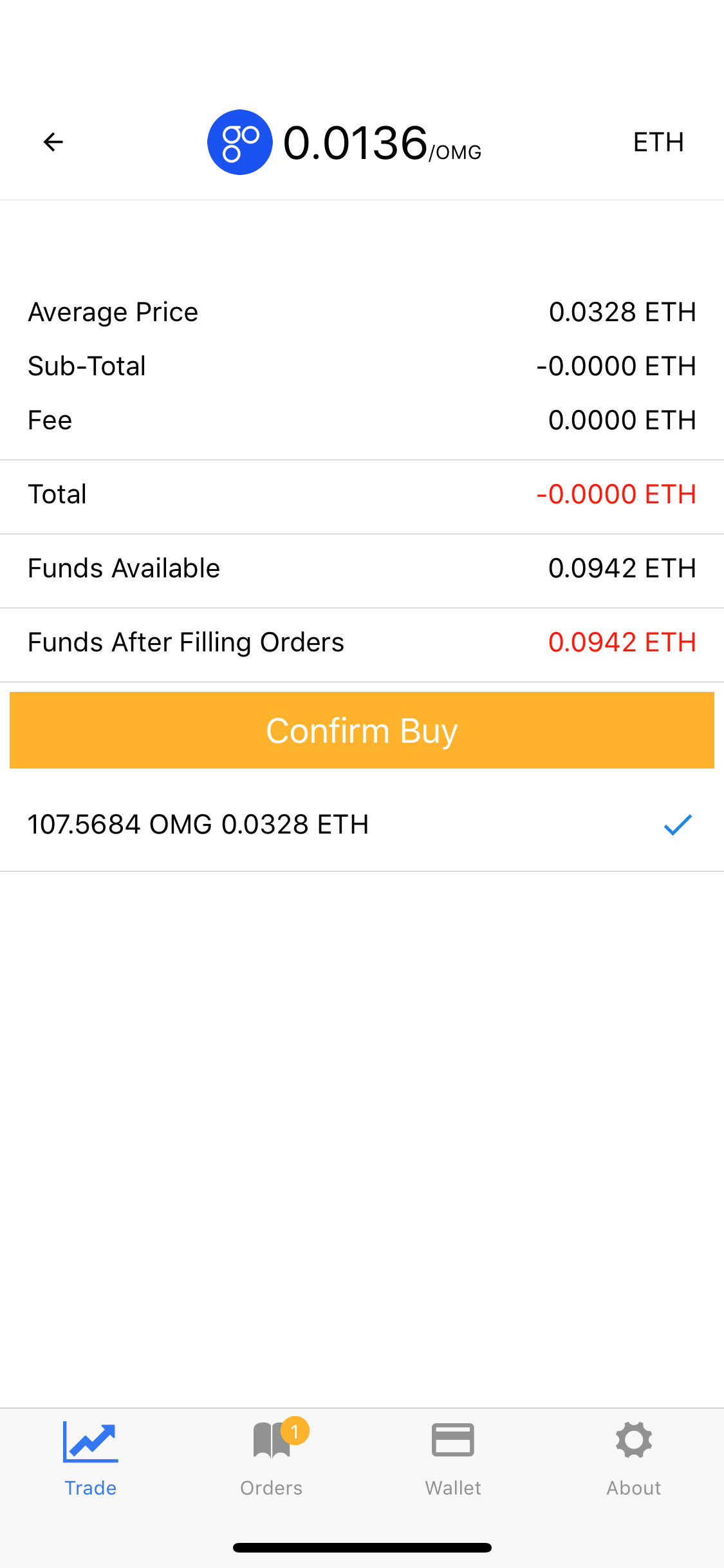The width and height of the screenshot is (724, 1568).
Task: Tap the Confirm Buy button
Action: point(362,731)
